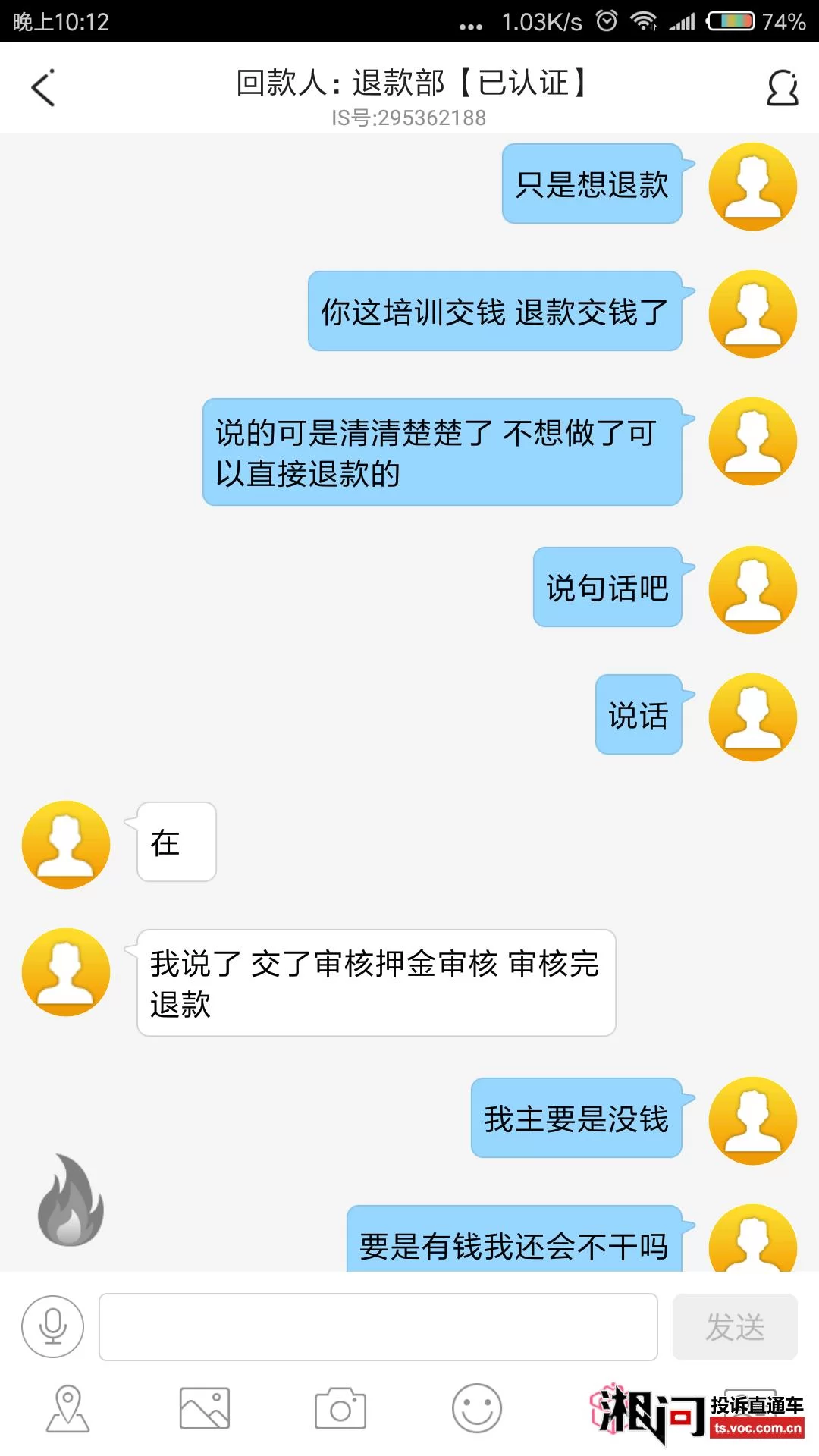Open the camera icon to take photo
This screenshot has height=1456, width=819.
tap(340, 1408)
